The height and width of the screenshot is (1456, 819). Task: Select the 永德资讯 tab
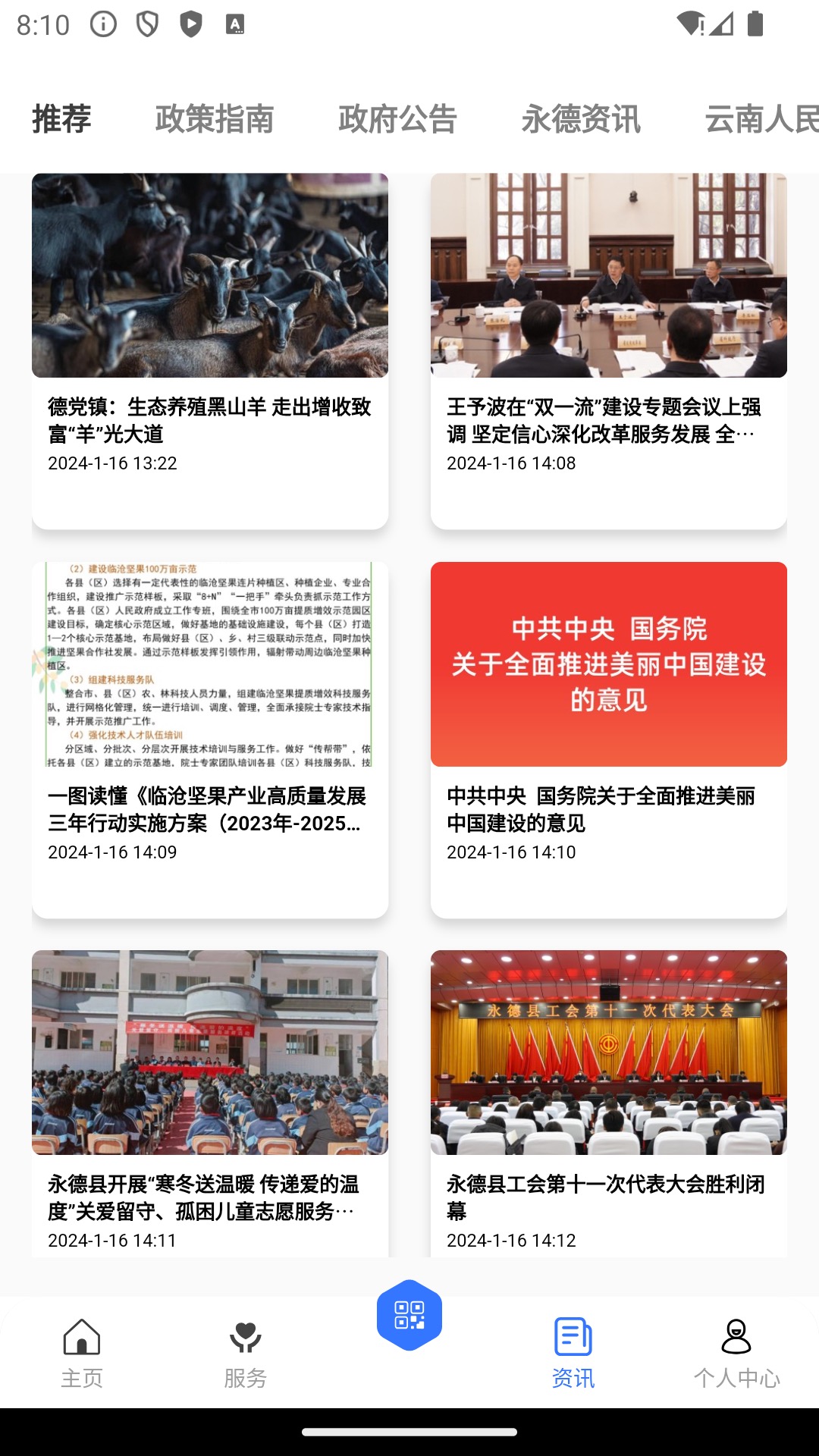point(581,119)
